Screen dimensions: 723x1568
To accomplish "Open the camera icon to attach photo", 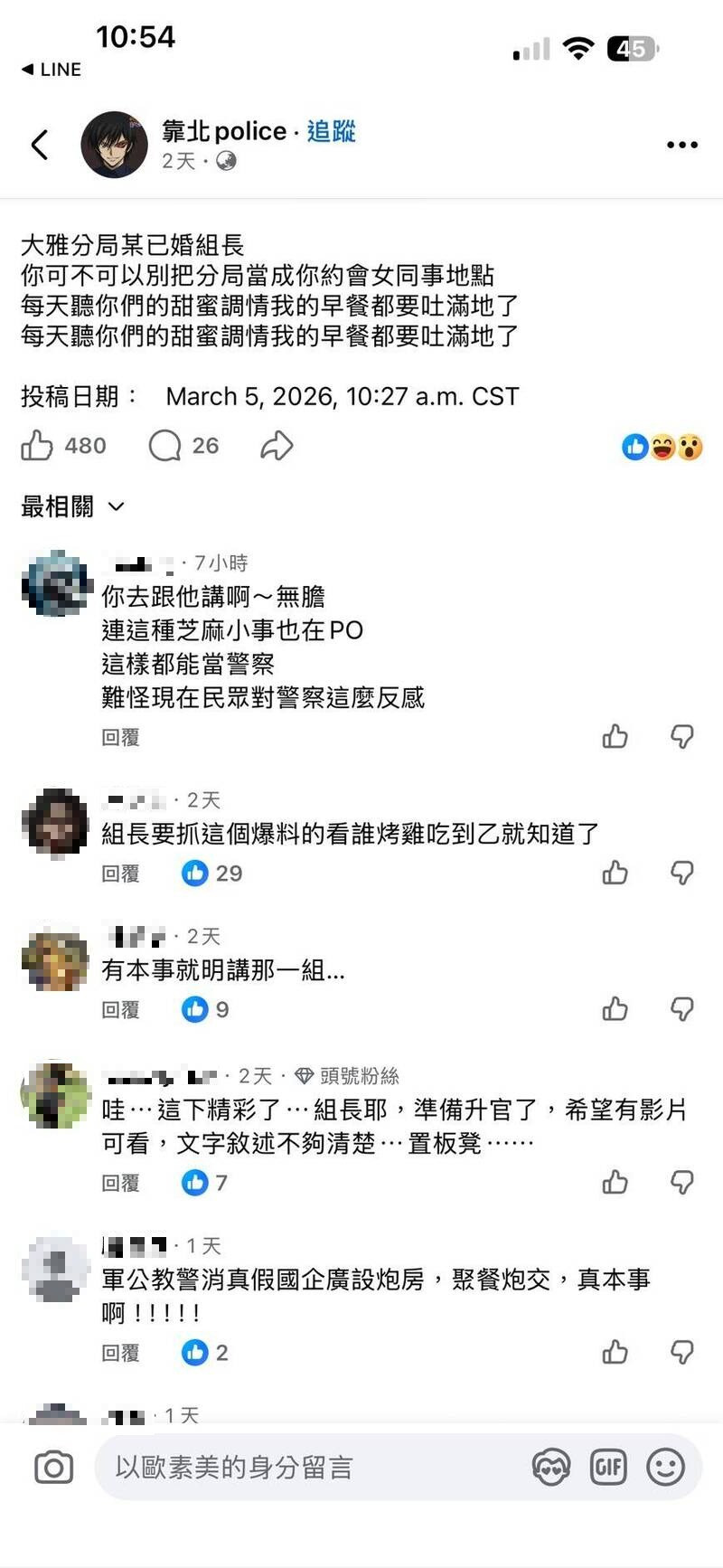I will coord(53,1467).
